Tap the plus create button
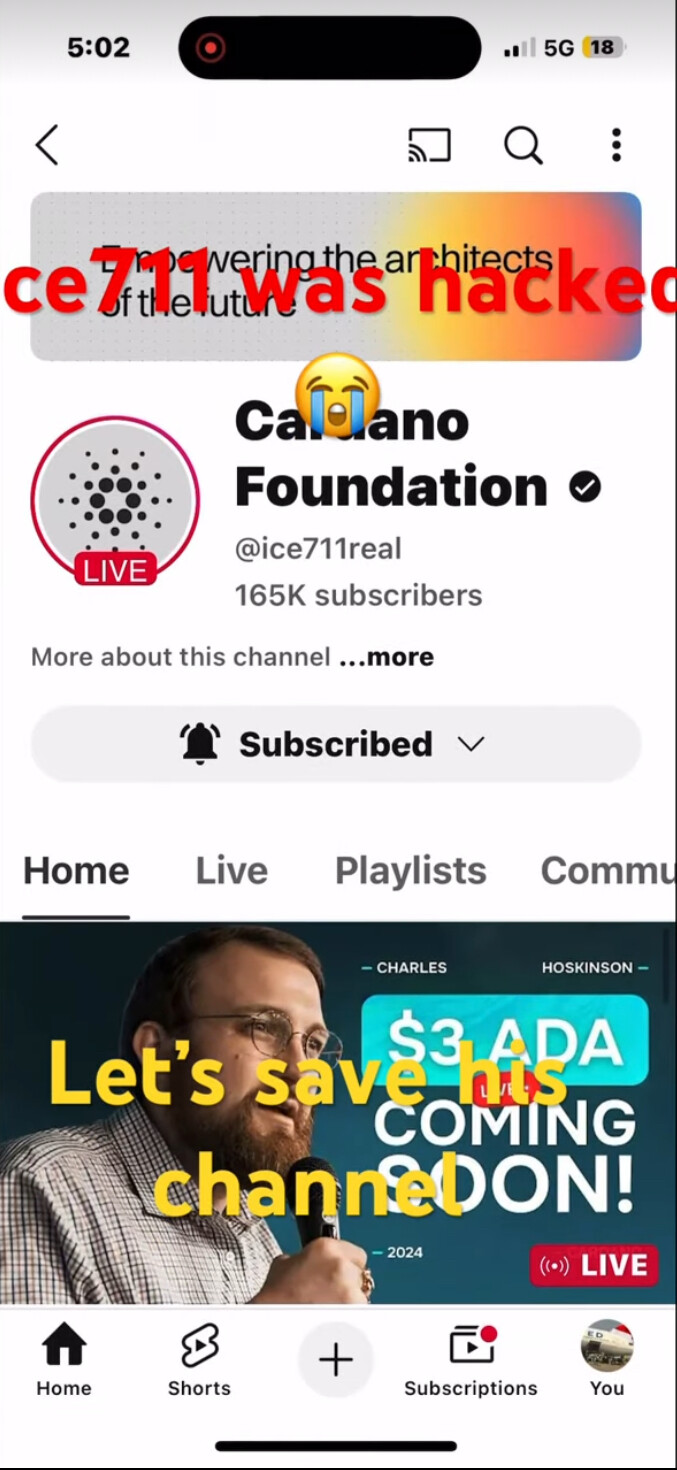 pyautogui.click(x=336, y=1360)
